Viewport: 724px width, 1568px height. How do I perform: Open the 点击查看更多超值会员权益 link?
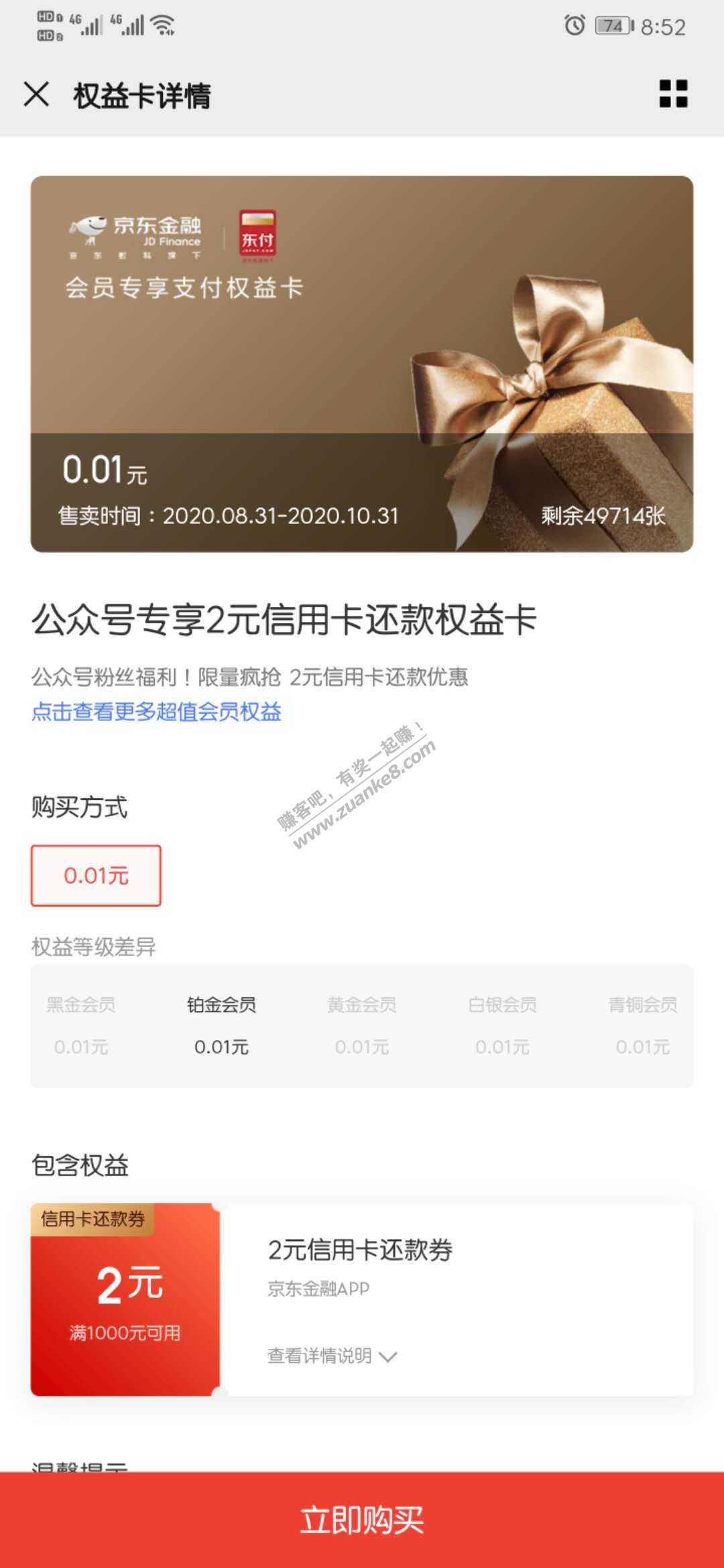point(156,712)
